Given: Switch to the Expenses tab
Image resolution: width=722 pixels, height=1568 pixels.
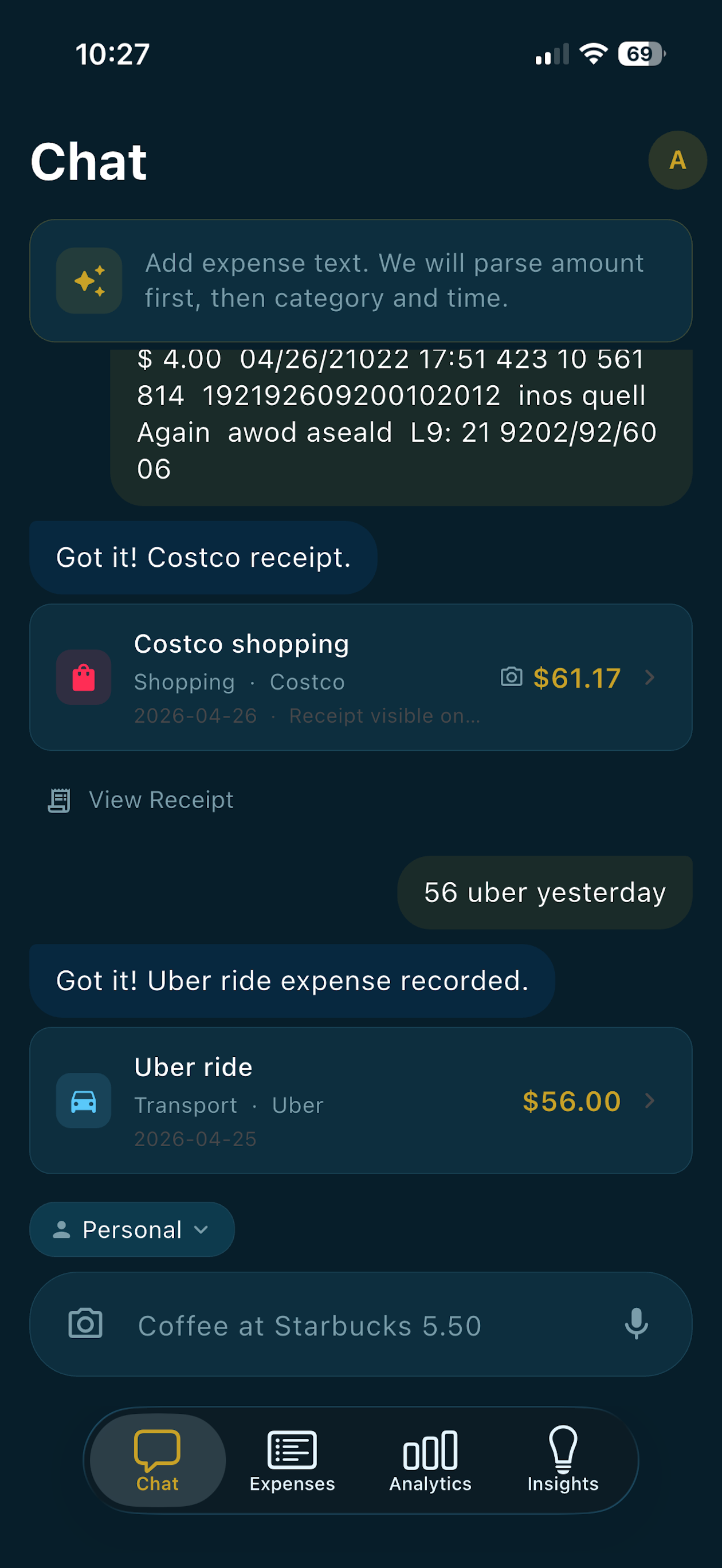Looking at the screenshot, I should (x=292, y=1461).
